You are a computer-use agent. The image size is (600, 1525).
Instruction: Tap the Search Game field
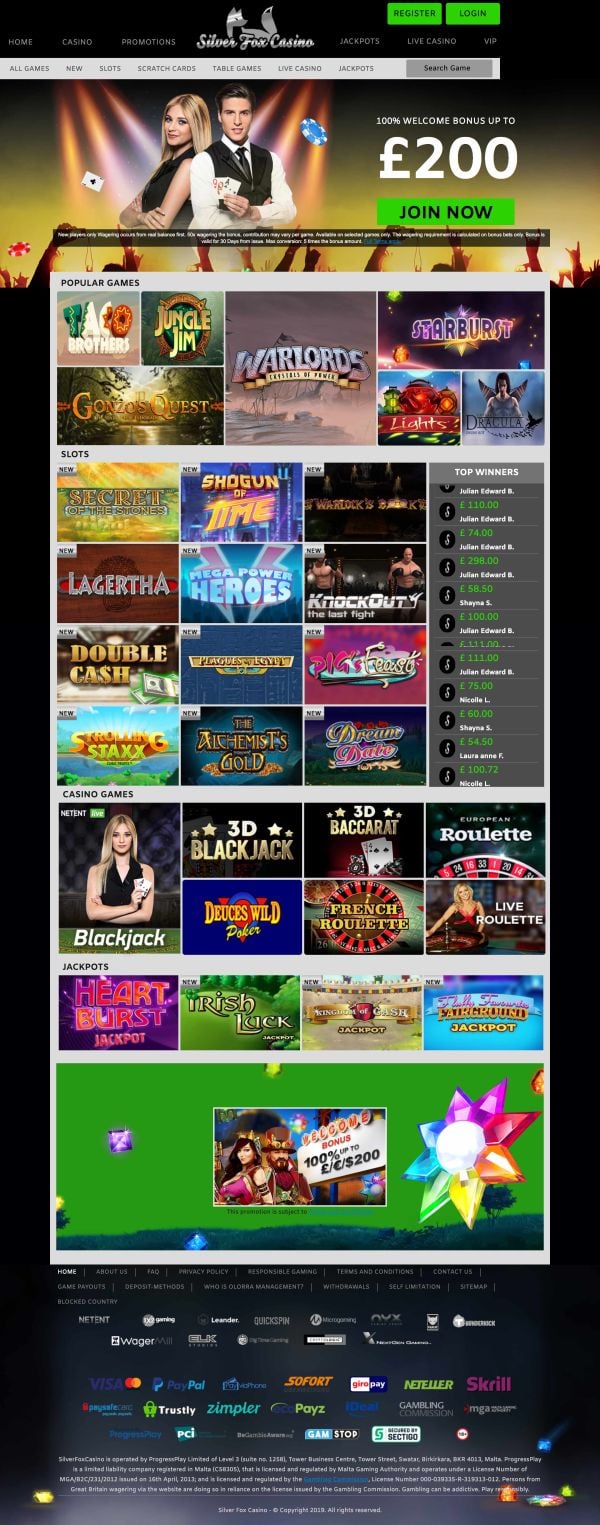[x=449, y=69]
